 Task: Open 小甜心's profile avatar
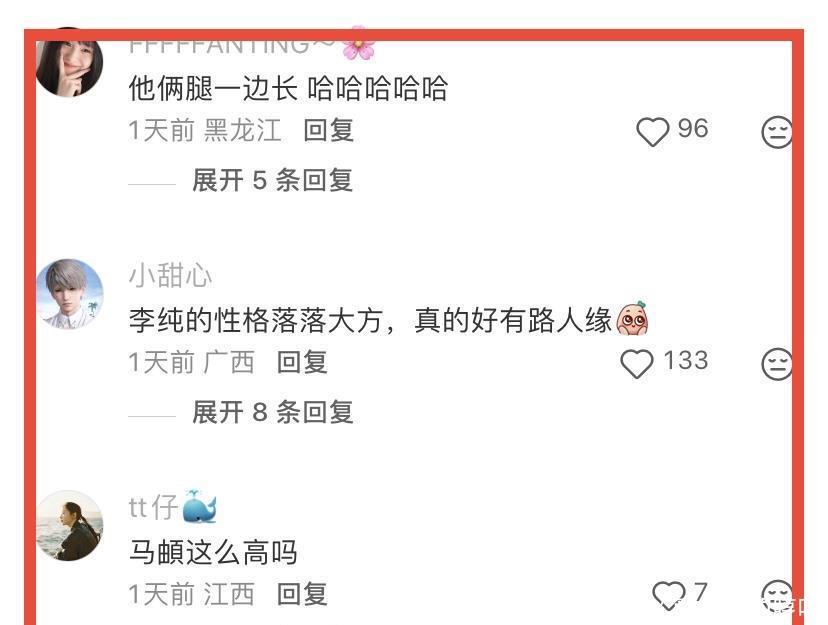(69, 294)
